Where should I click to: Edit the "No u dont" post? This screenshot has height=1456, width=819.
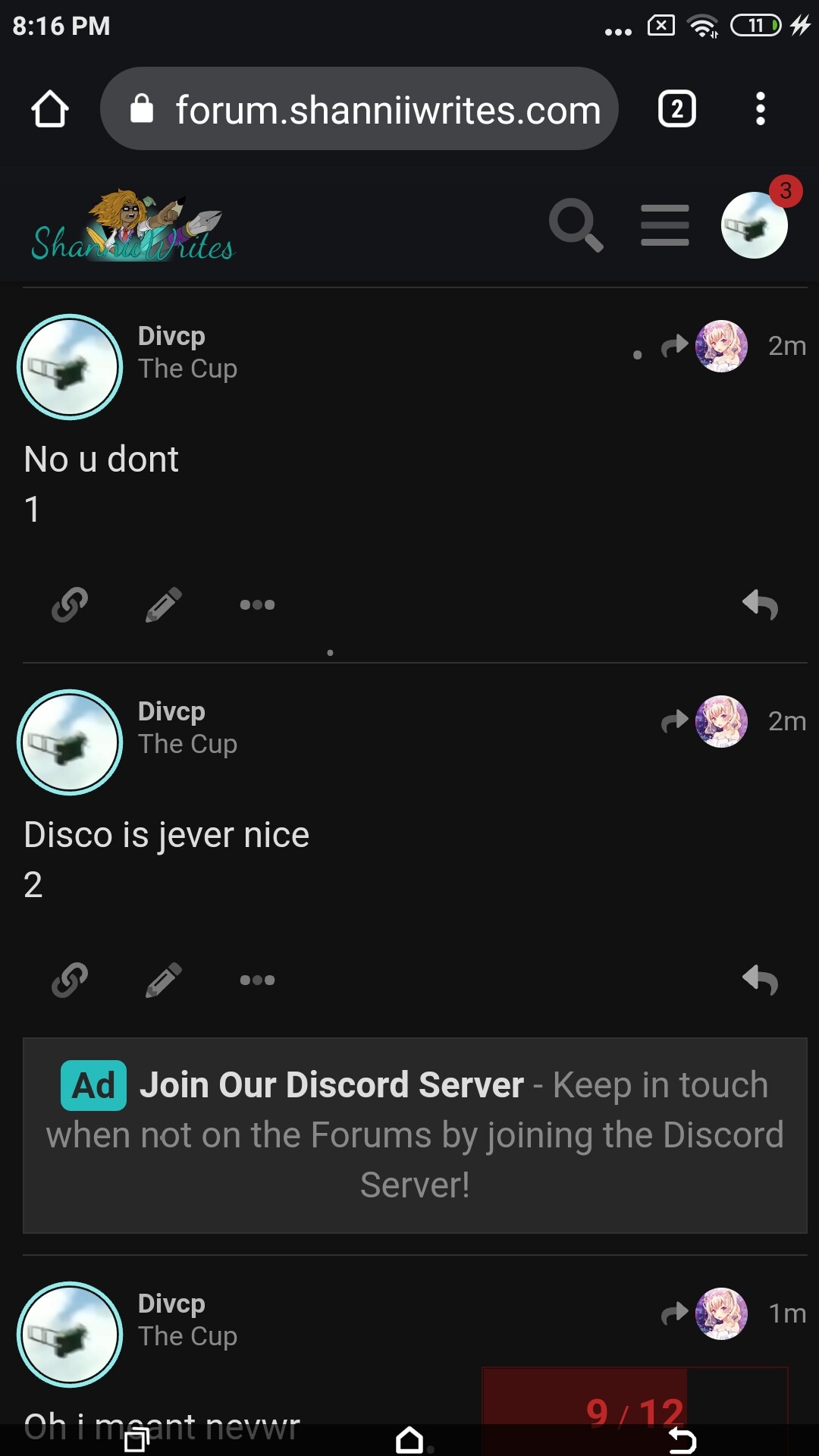[x=163, y=604]
